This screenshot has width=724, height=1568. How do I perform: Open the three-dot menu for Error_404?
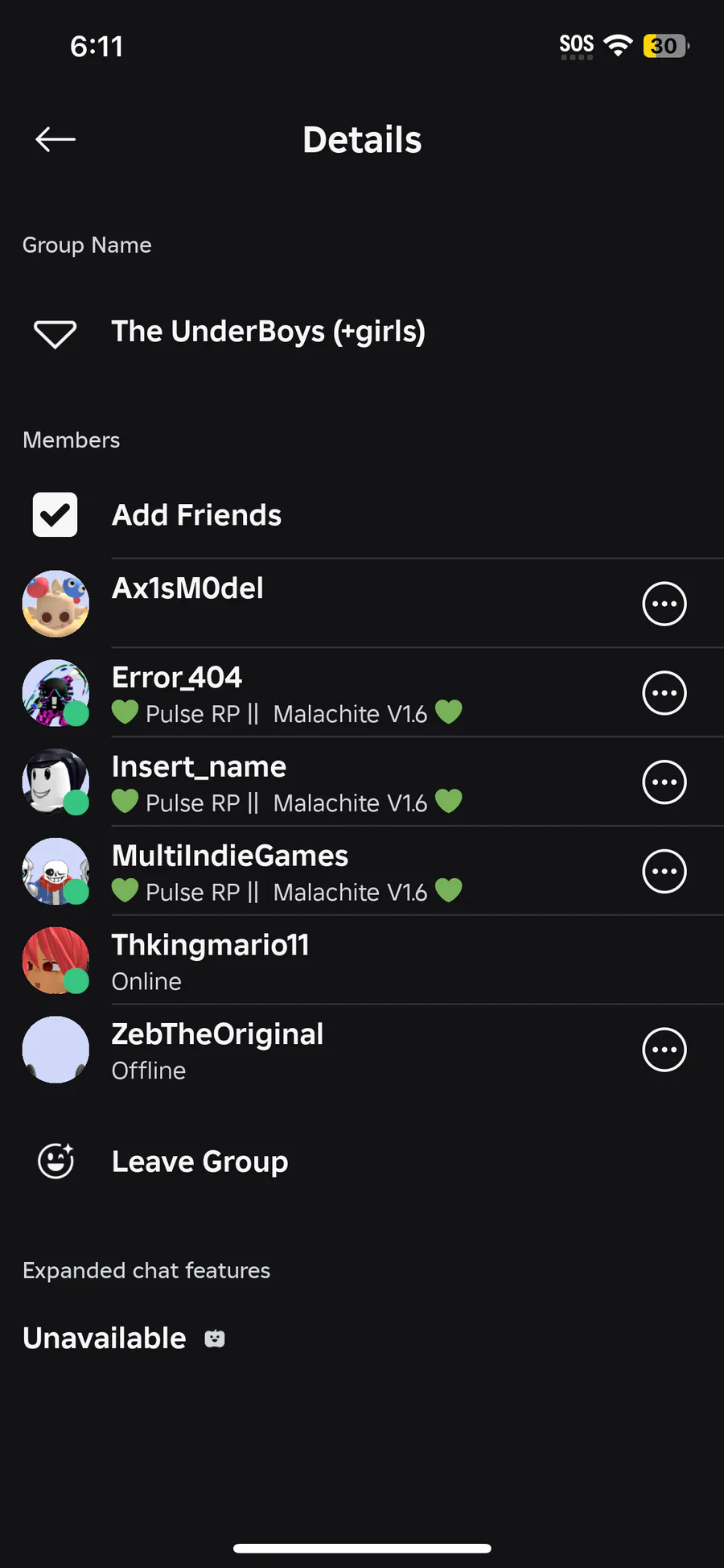tap(664, 693)
